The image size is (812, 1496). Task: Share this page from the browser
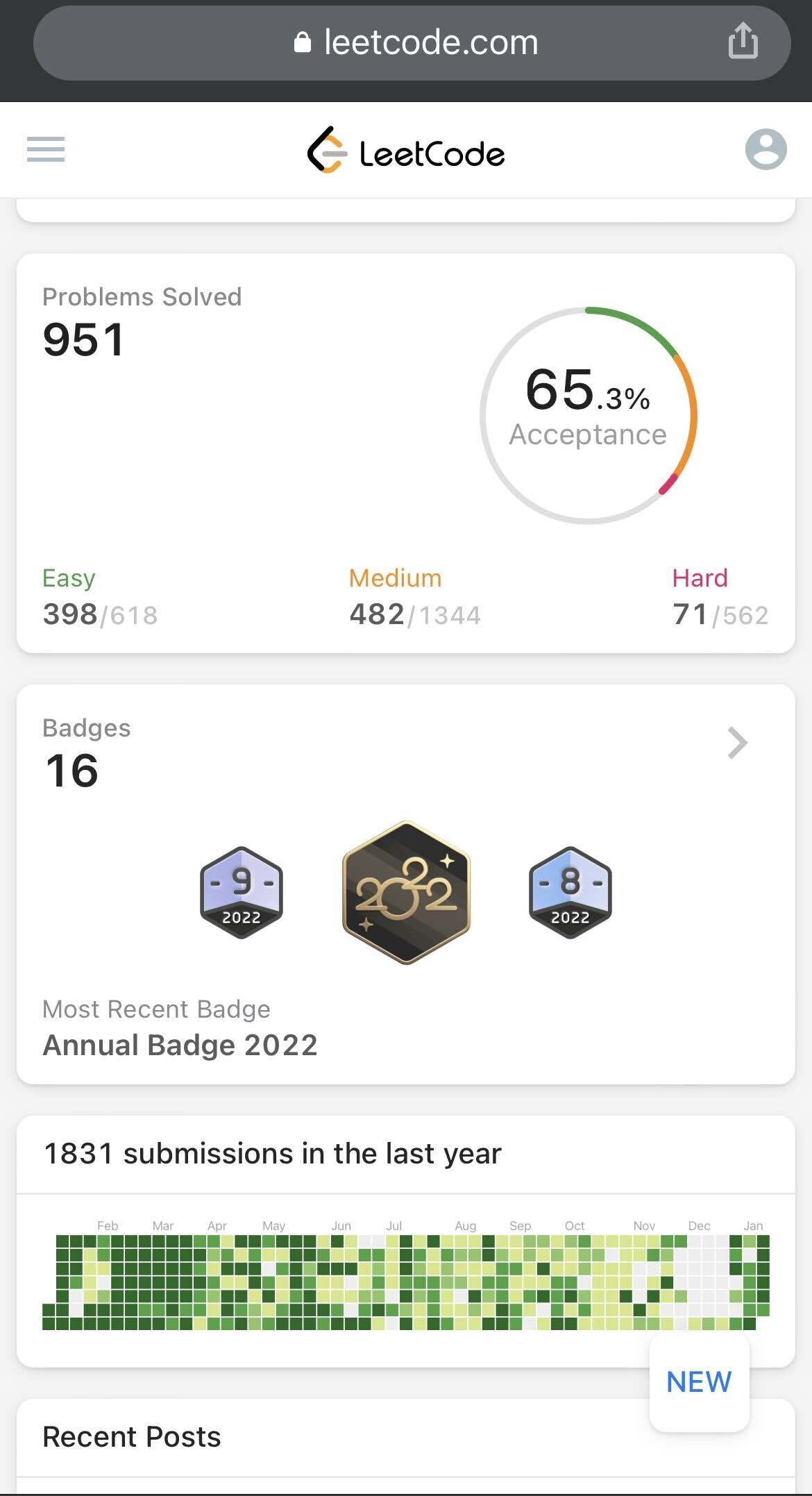(x=743, y=41)
